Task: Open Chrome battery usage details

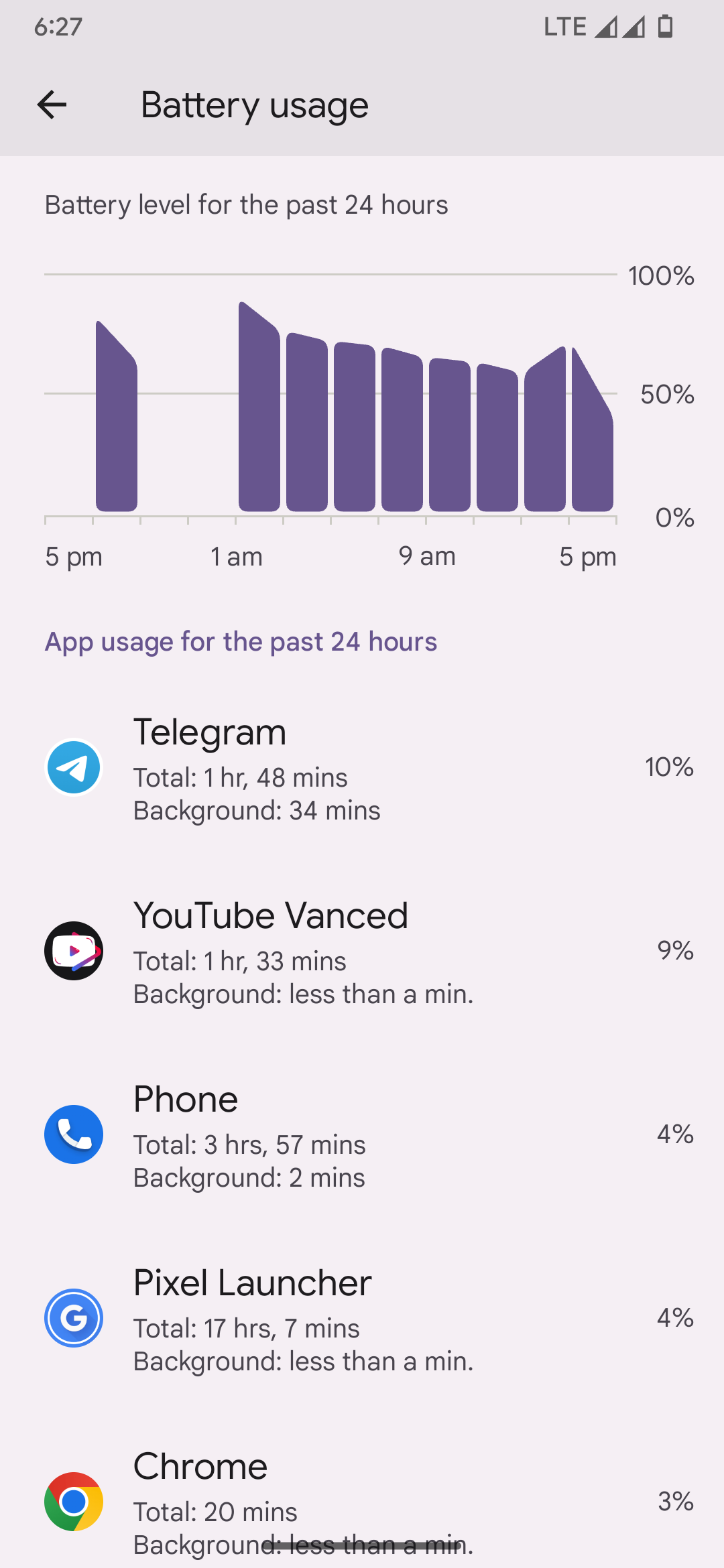Action: click(362, 1501)
